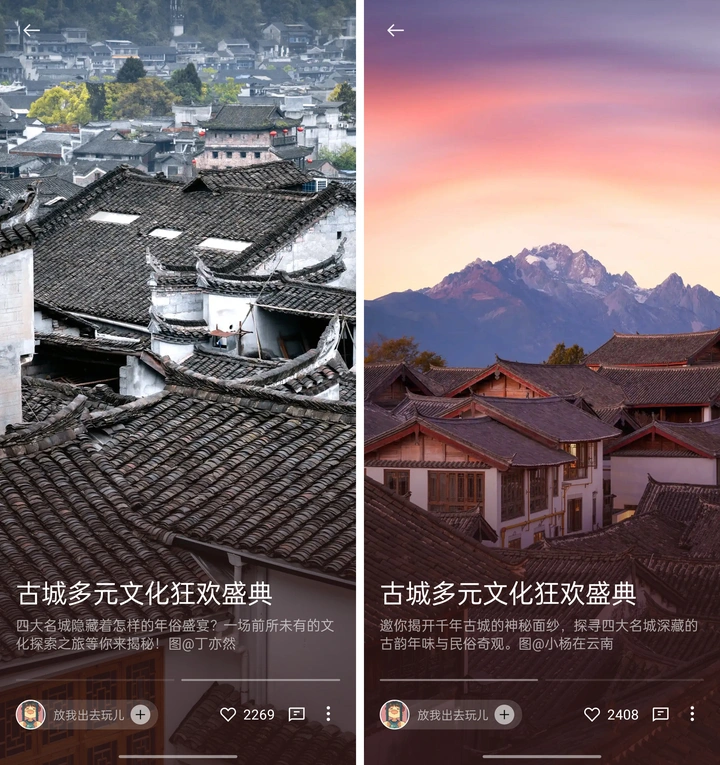Like the post with 2269 likes
Screen dimensions: 720x765
(228, 714)
